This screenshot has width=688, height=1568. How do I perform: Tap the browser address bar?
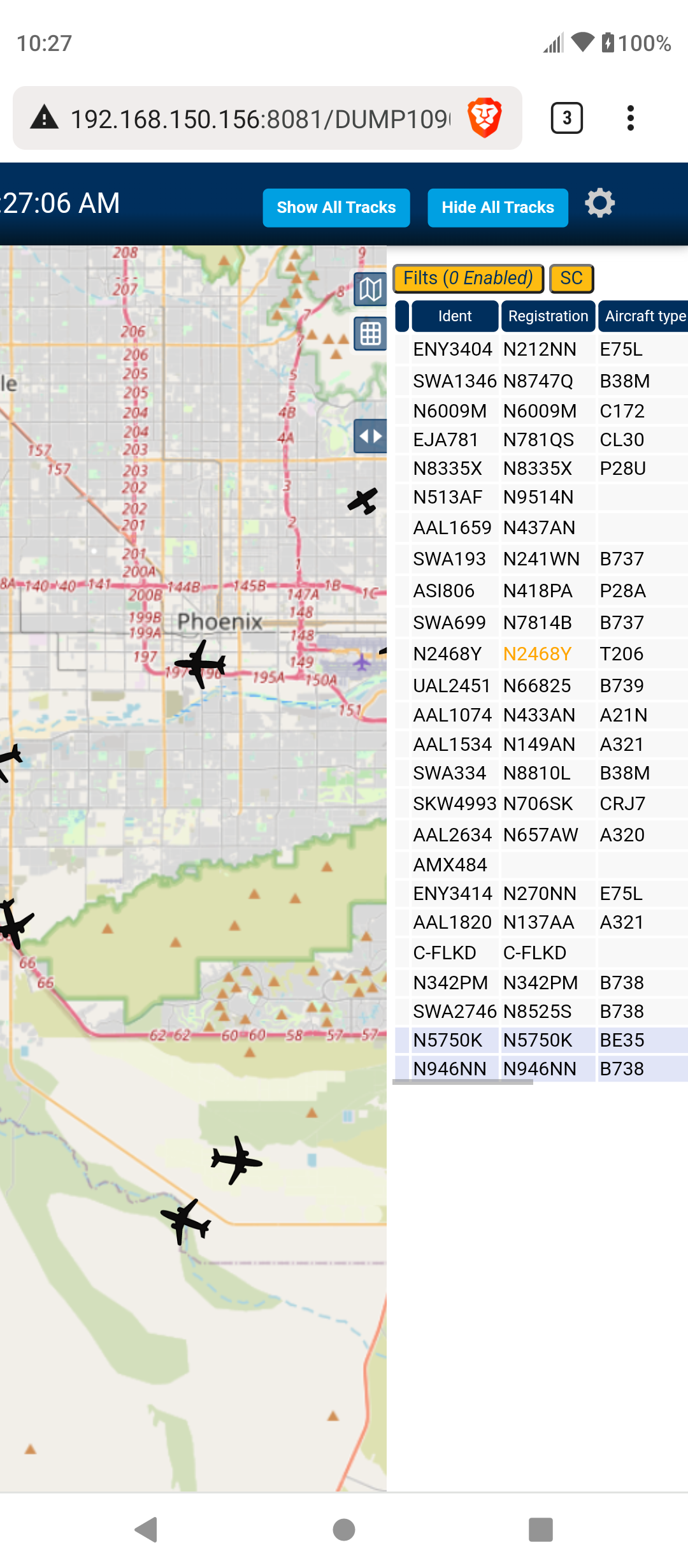coord(261,119)
